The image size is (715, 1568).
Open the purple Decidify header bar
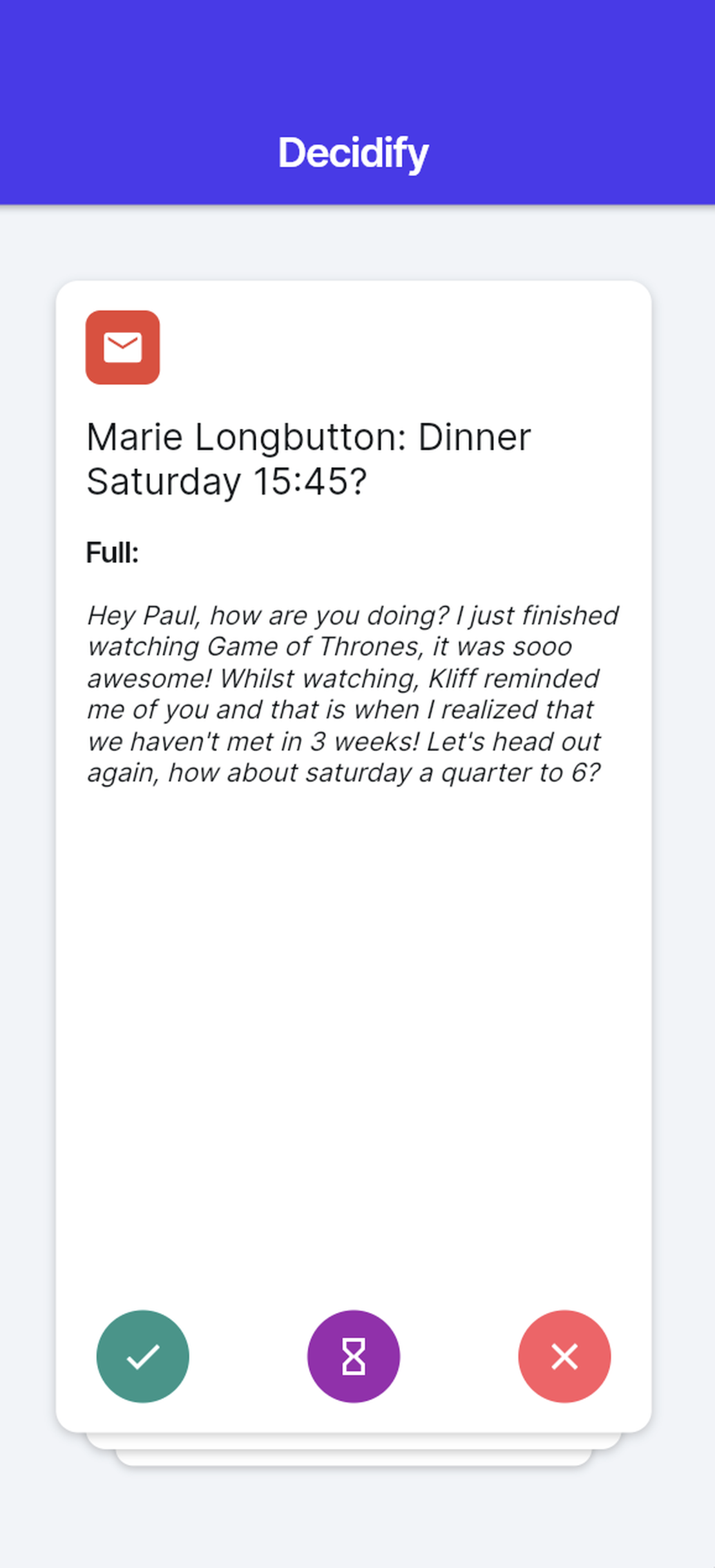[353, 103]
